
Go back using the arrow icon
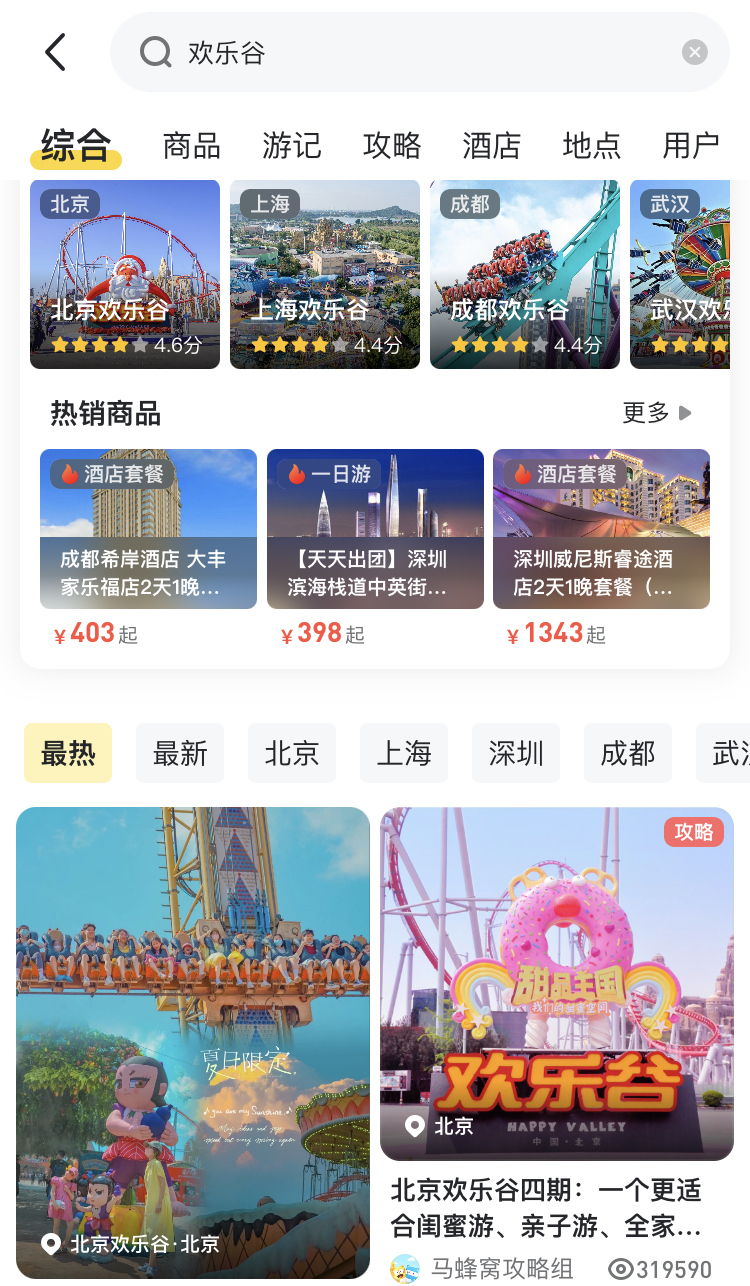tap(55, 52)
